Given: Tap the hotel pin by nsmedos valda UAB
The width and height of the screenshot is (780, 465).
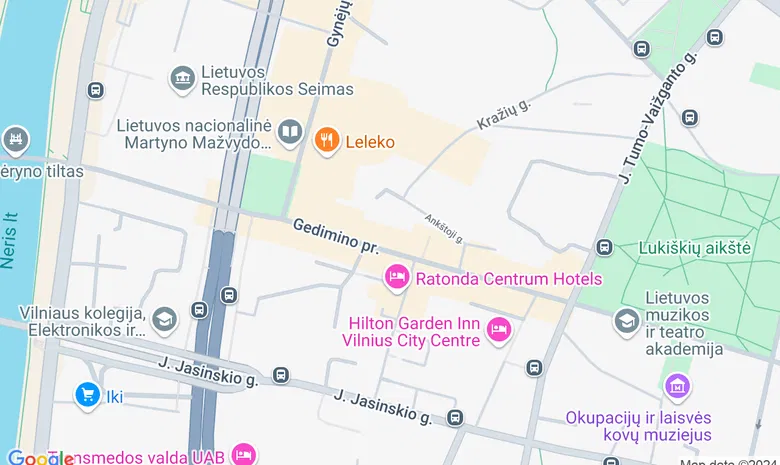Looking at the screenshot, I should tap(244, 455).
